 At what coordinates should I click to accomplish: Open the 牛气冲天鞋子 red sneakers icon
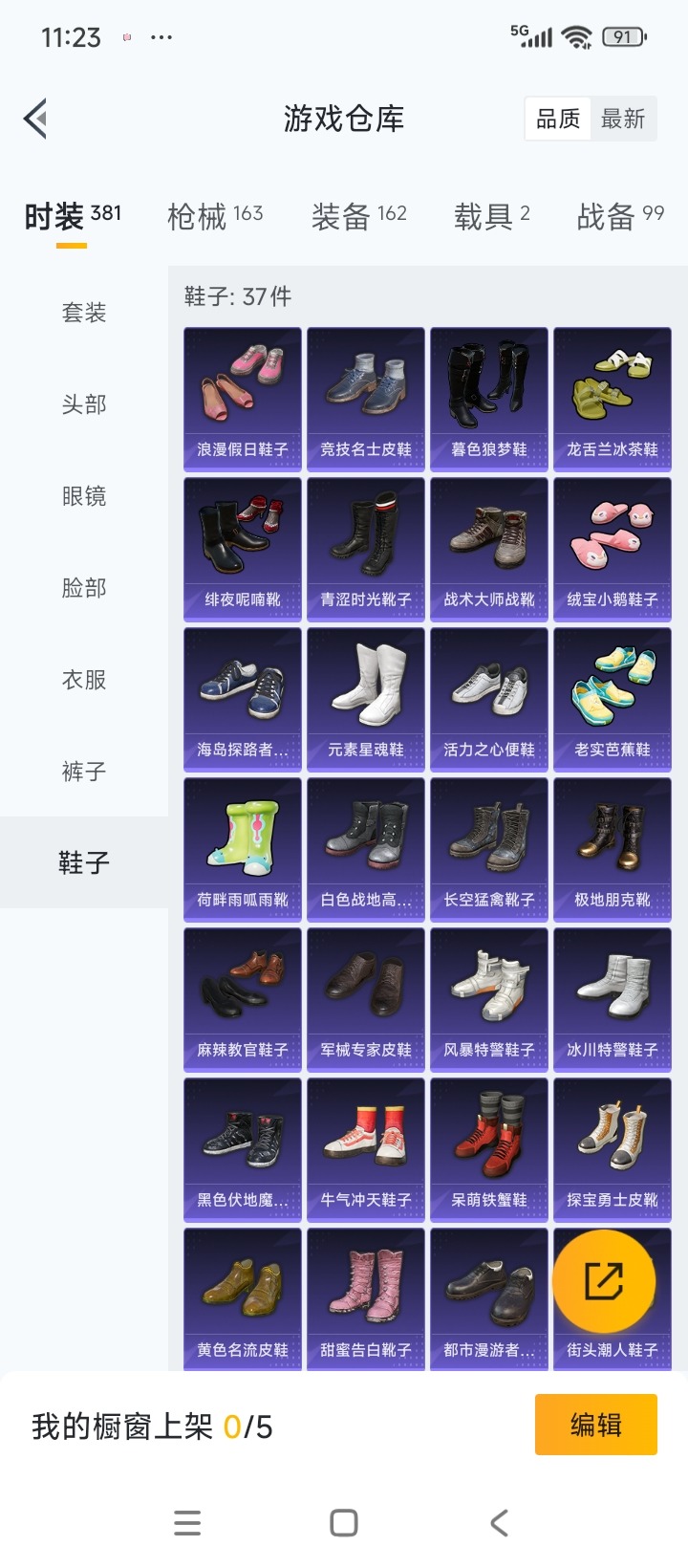point(365,1138)
